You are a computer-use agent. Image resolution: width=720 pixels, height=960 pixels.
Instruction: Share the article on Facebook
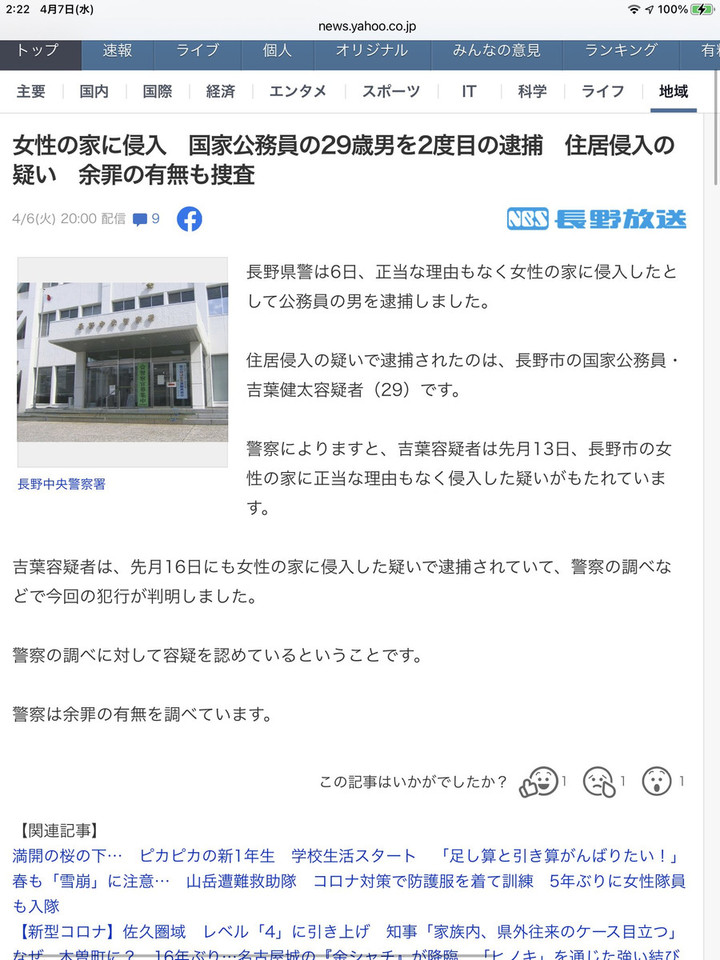[189, 219]
